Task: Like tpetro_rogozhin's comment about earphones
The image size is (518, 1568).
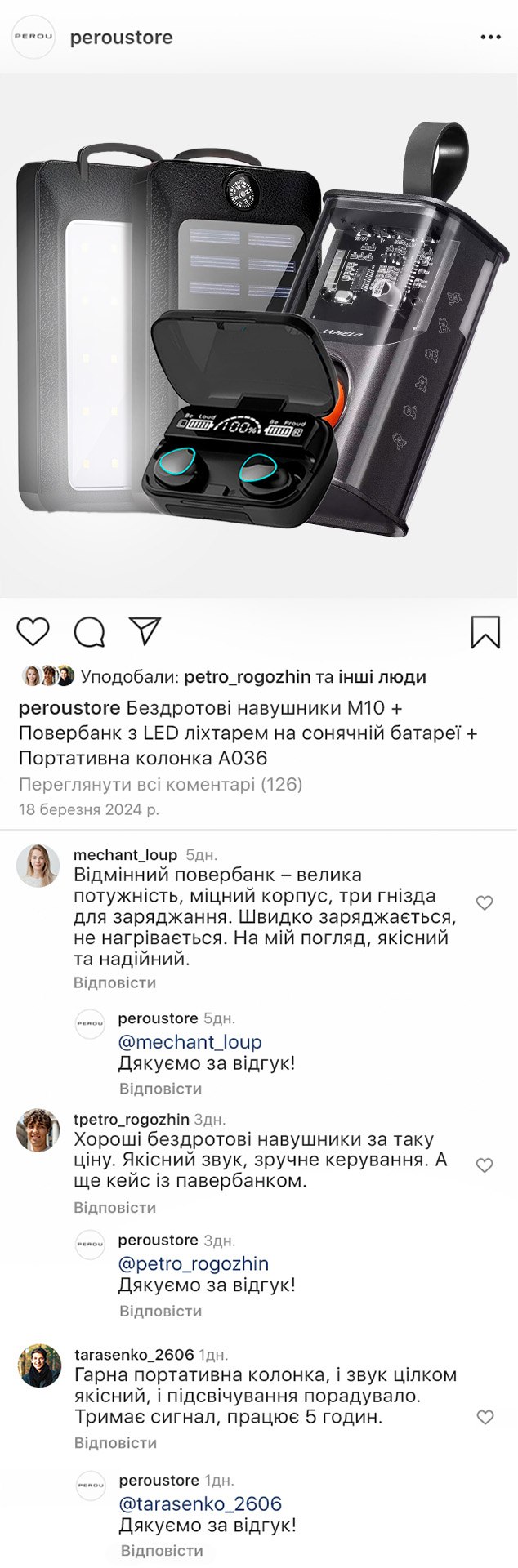Action: coord(485,1165)
